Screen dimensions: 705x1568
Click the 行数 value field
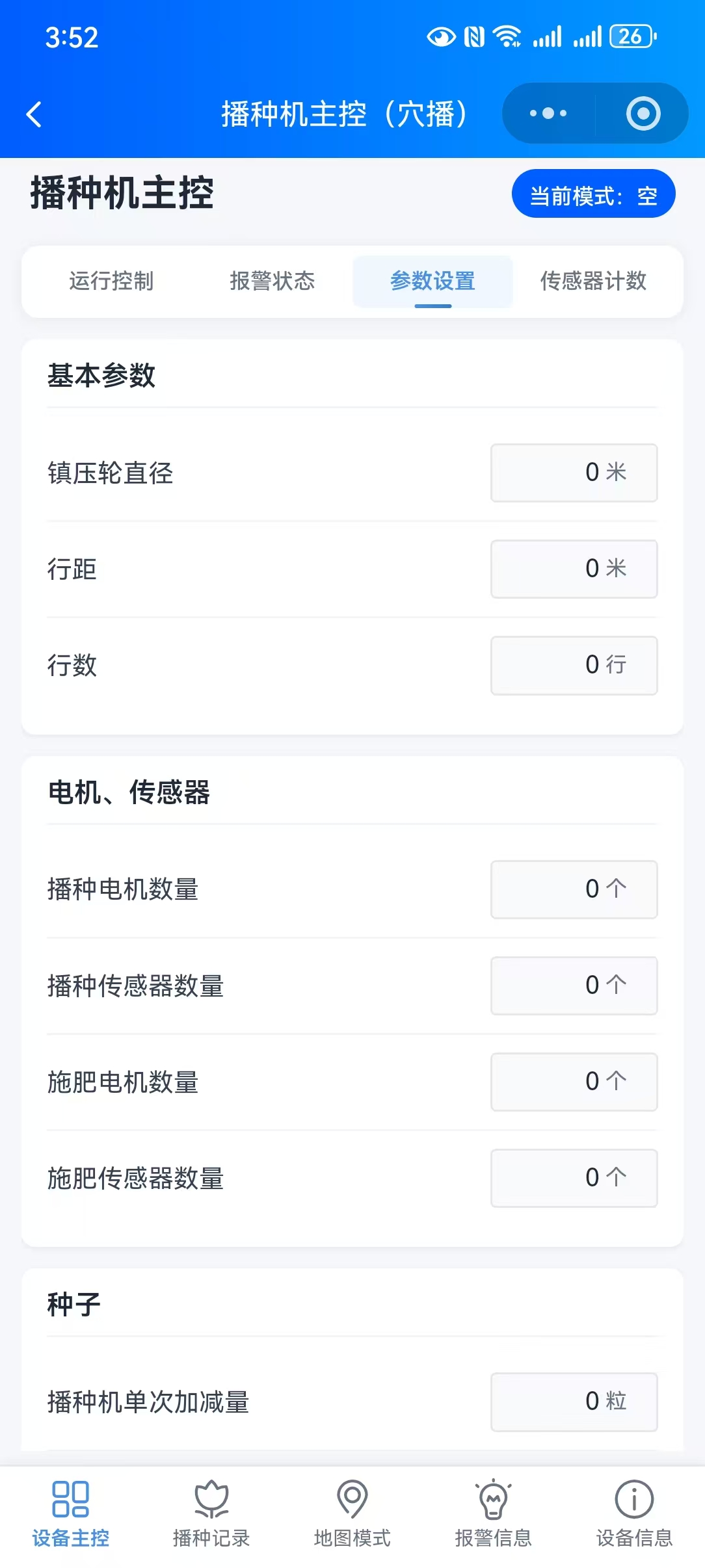click(x=574, y=665)
